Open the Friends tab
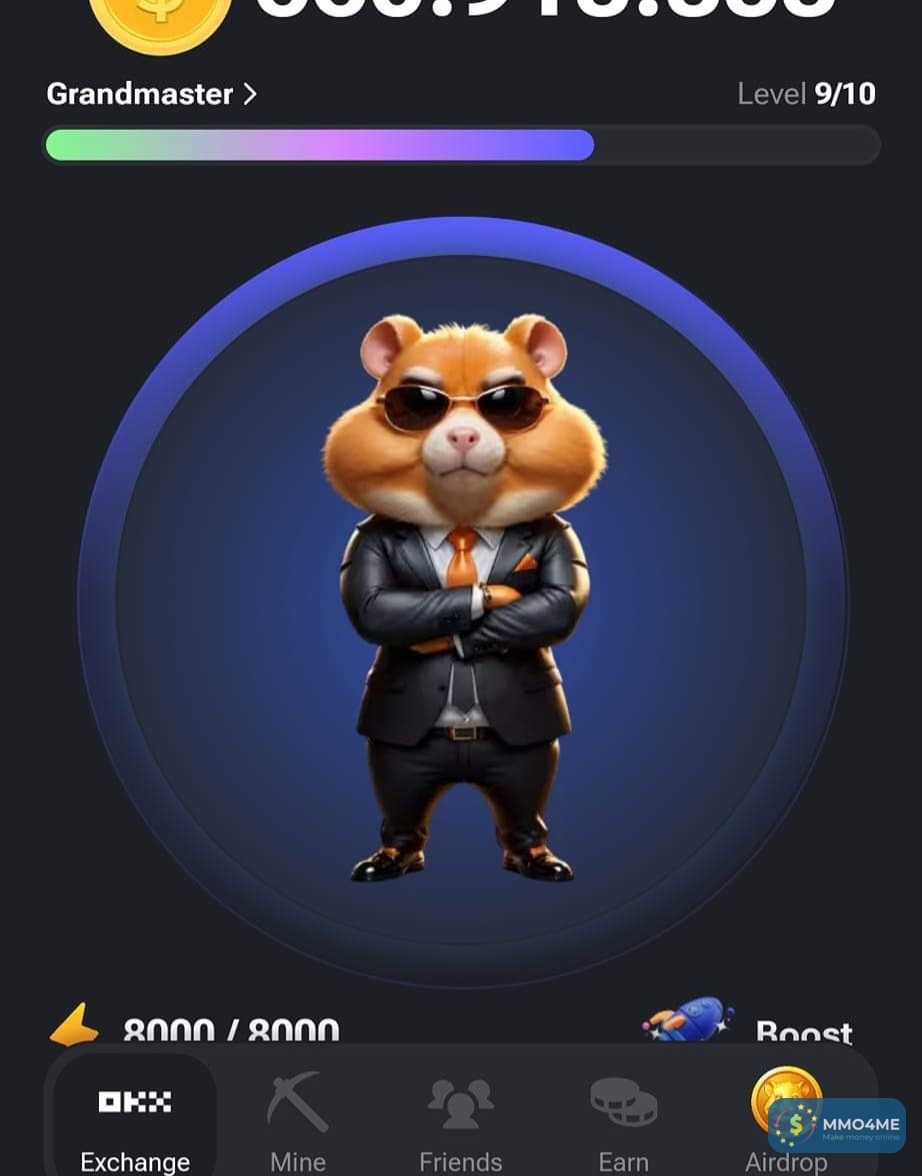 [461, 1120]
